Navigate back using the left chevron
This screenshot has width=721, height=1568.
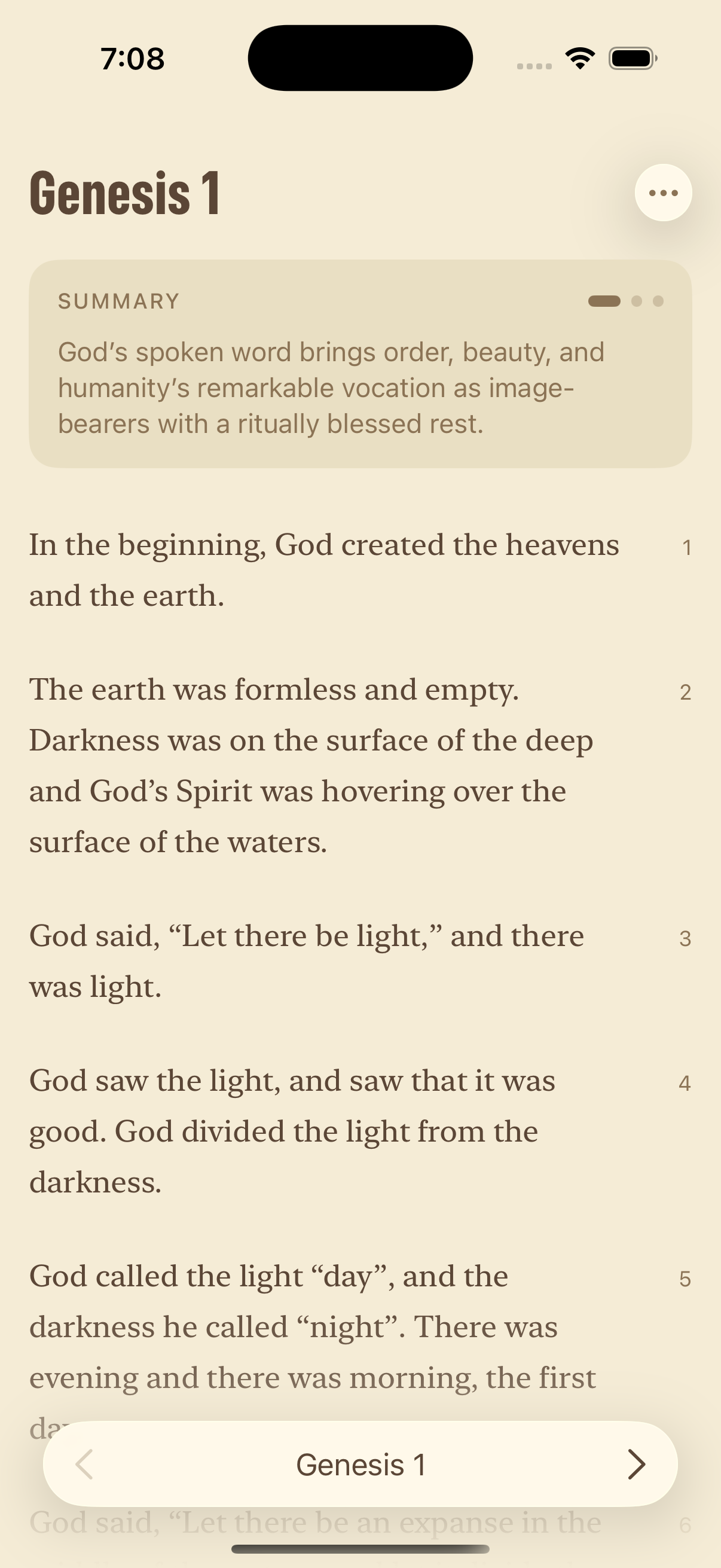(84, 1464)
